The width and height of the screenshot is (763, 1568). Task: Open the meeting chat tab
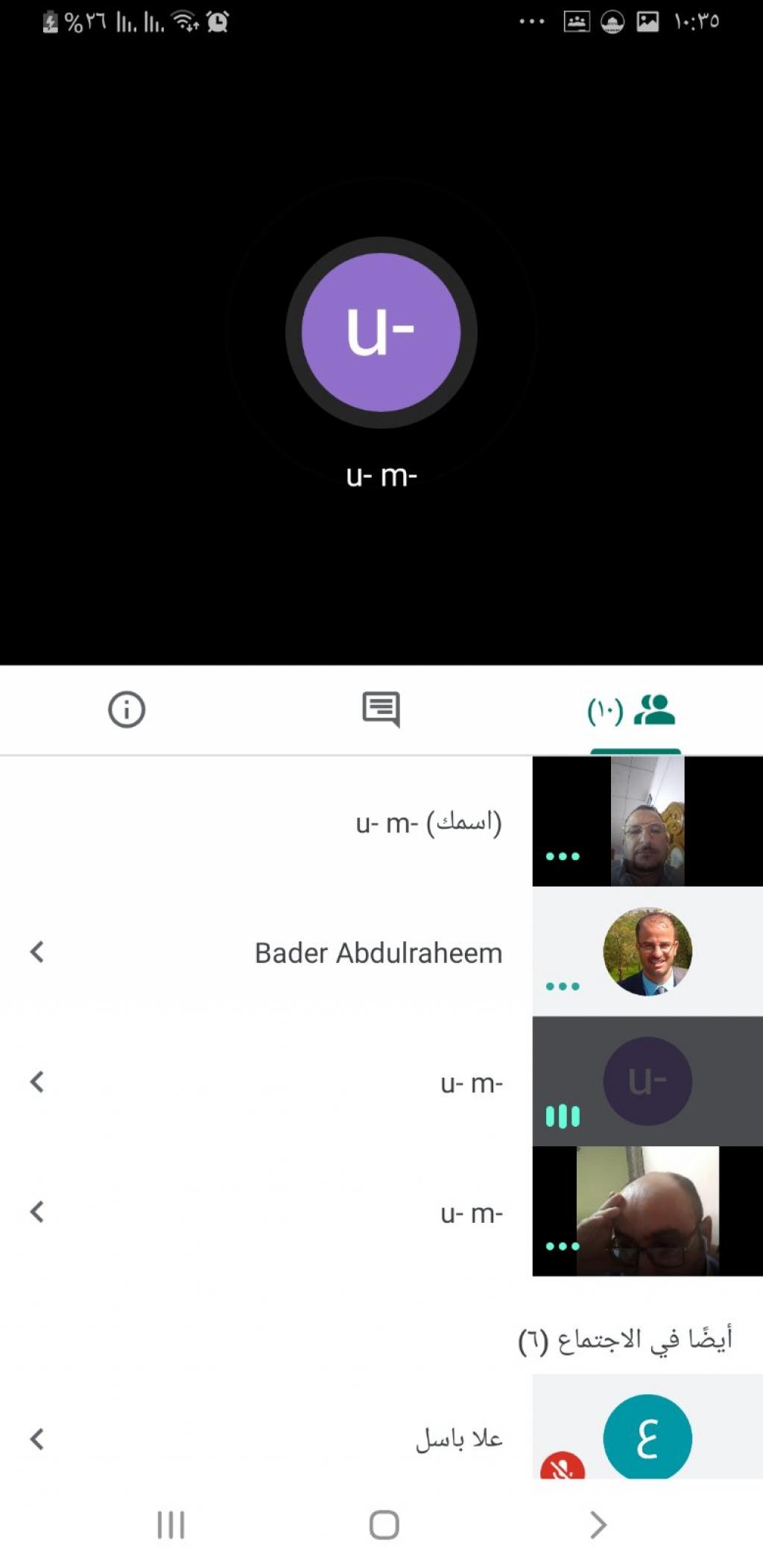[x=381, y=709]
